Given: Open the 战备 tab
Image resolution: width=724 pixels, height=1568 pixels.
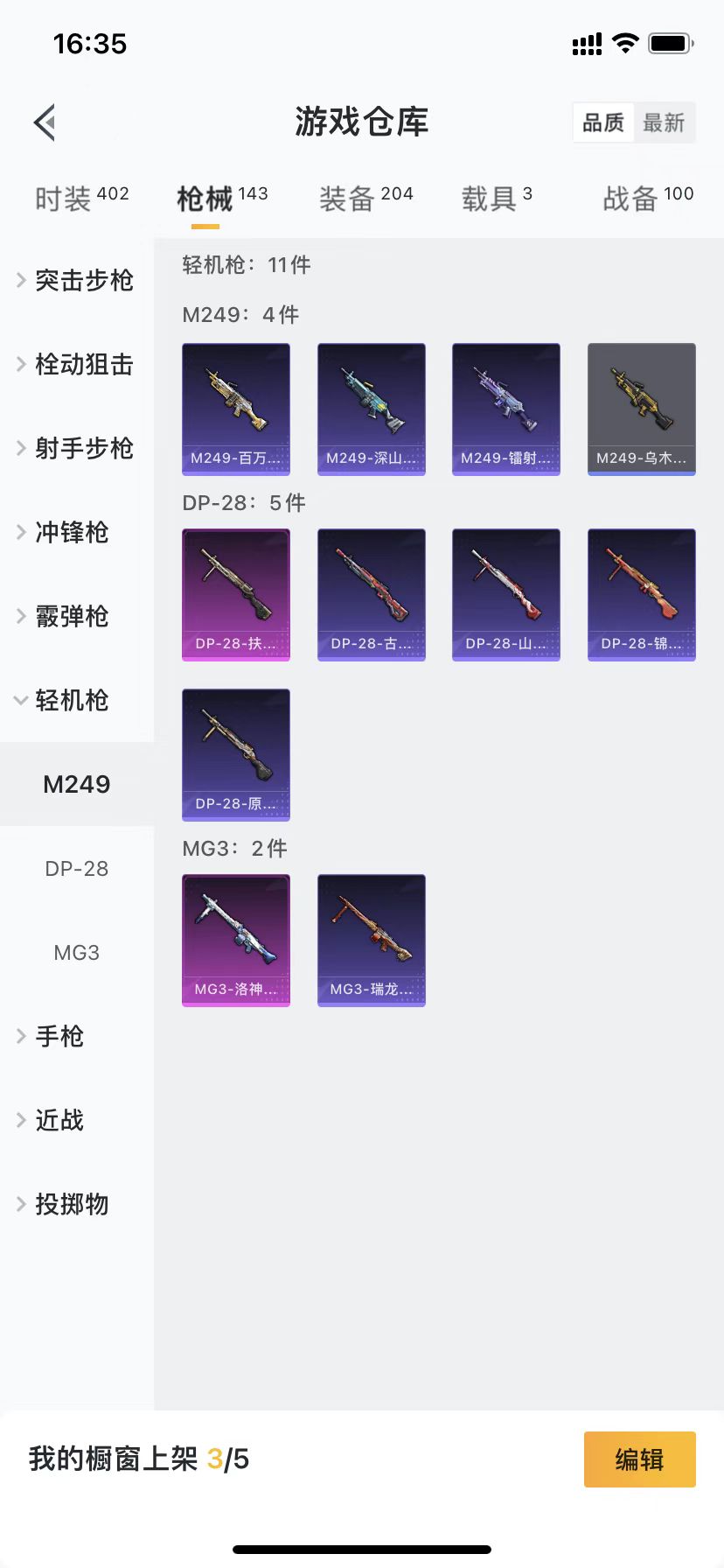Looking at the screenshot, I should pyautogui.click(x=647, y=199).
